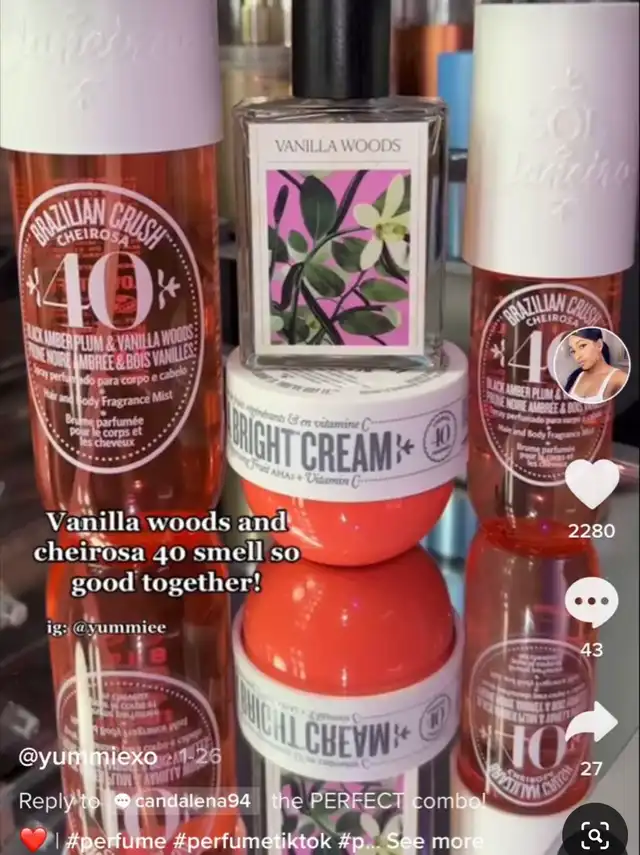The width and height of the screenshot is (640, 855).
Task: Open the visual search lens icon
Action: click(593, 832)
